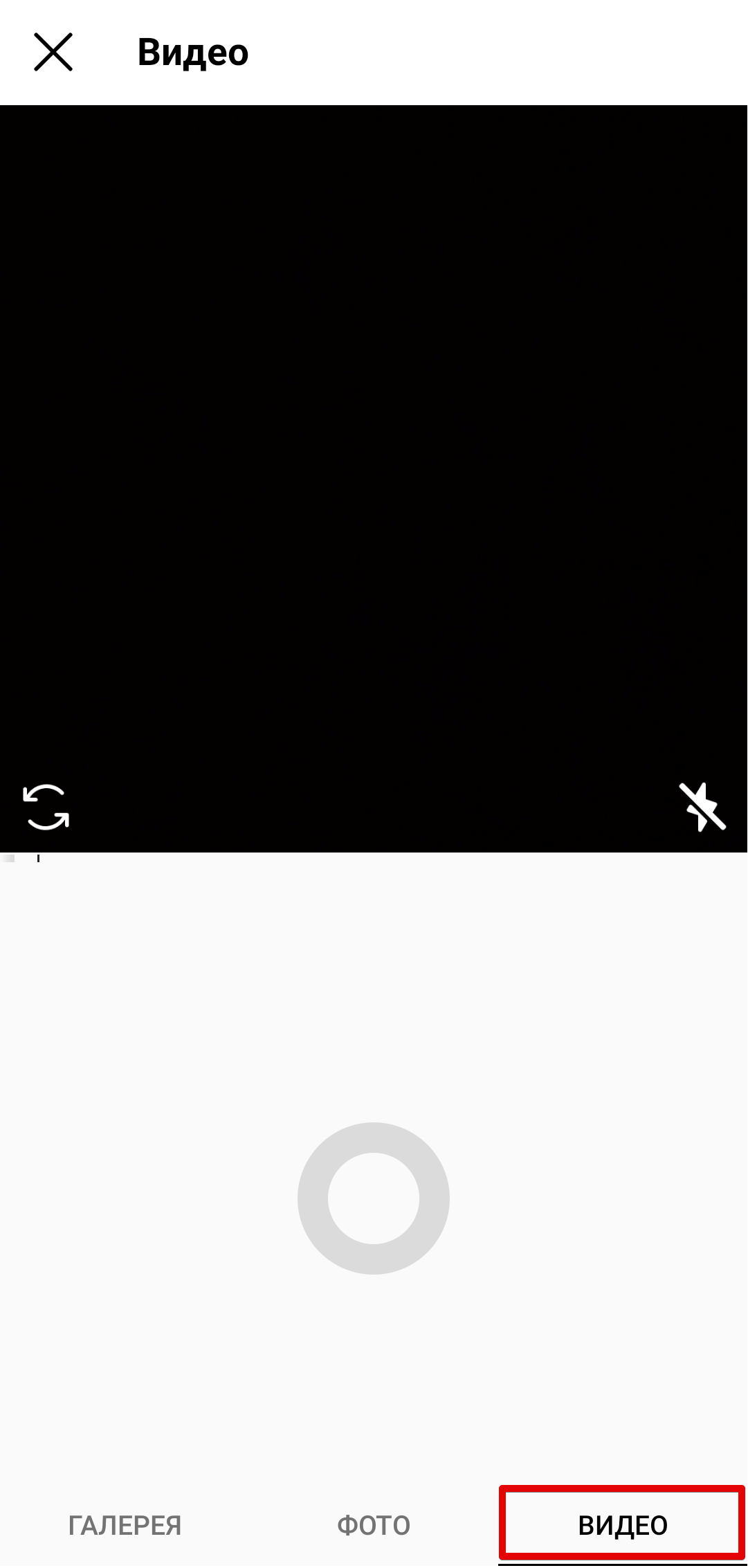Close the Видео screen
The width and height of the screenshot is (748, 1568).
[x=53, y=52]
